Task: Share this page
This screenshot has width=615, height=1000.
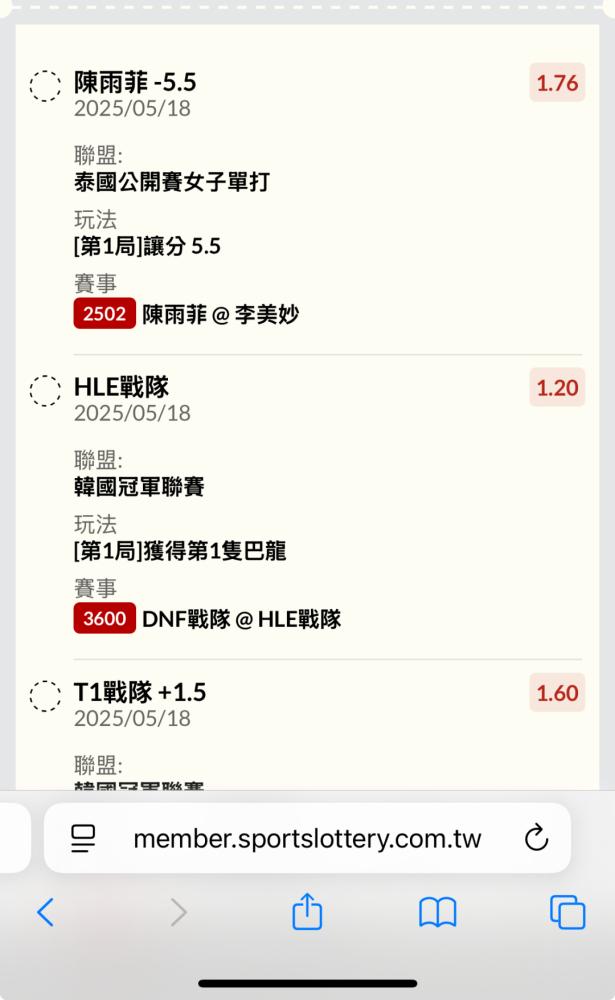Action: point(307,911)
